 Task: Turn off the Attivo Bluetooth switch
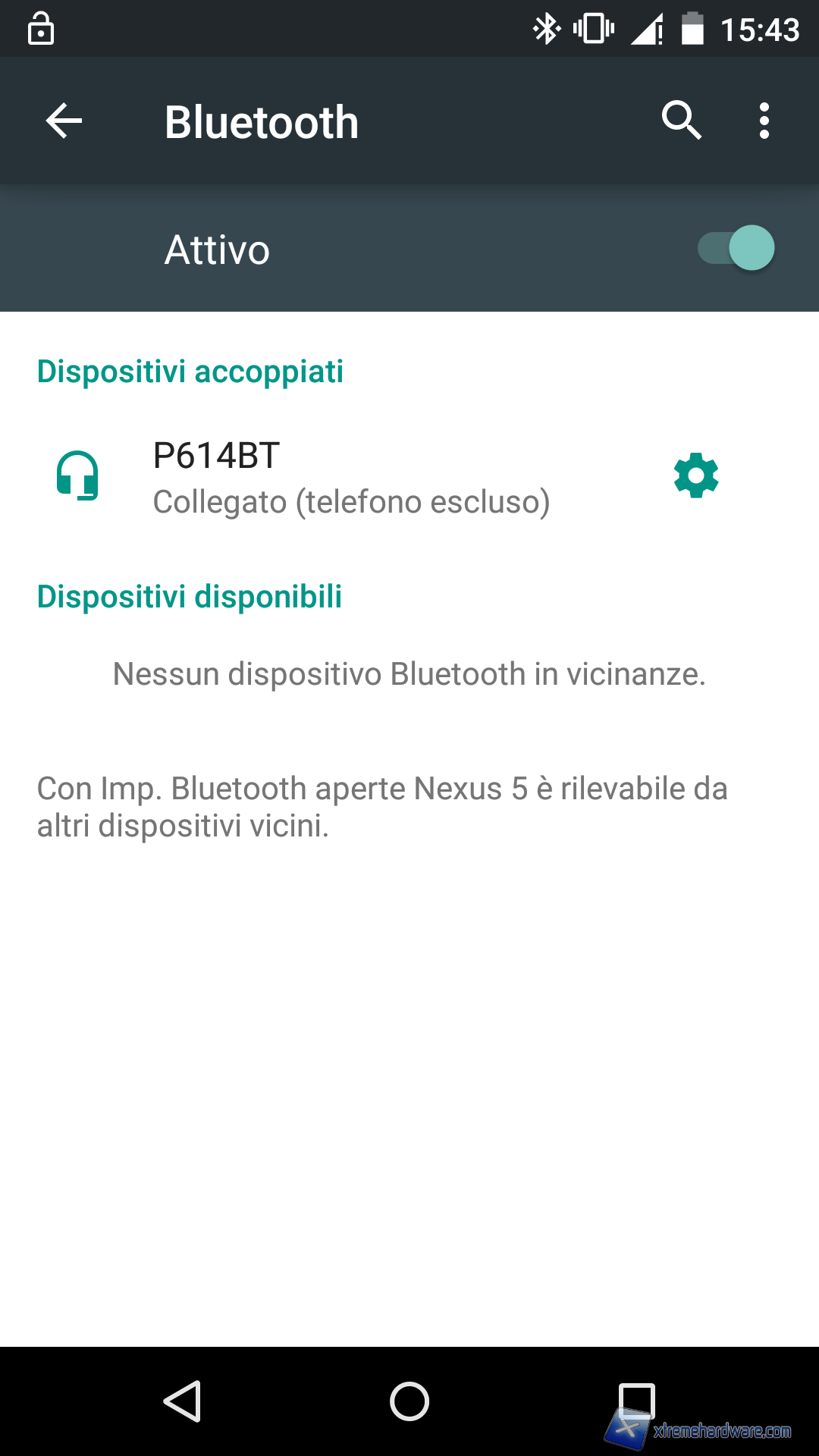tap(736, 248)
